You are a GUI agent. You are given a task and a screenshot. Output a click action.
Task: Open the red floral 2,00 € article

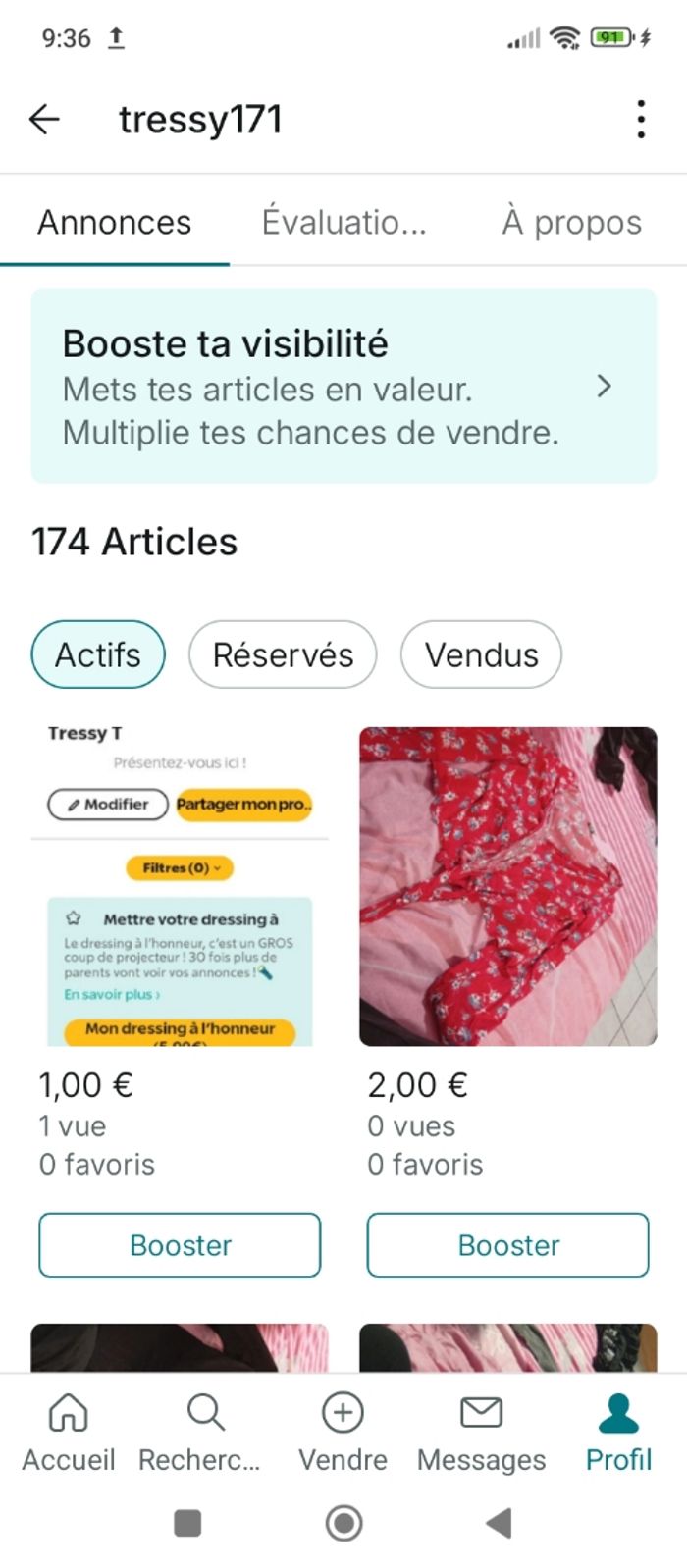click(507, 886)
